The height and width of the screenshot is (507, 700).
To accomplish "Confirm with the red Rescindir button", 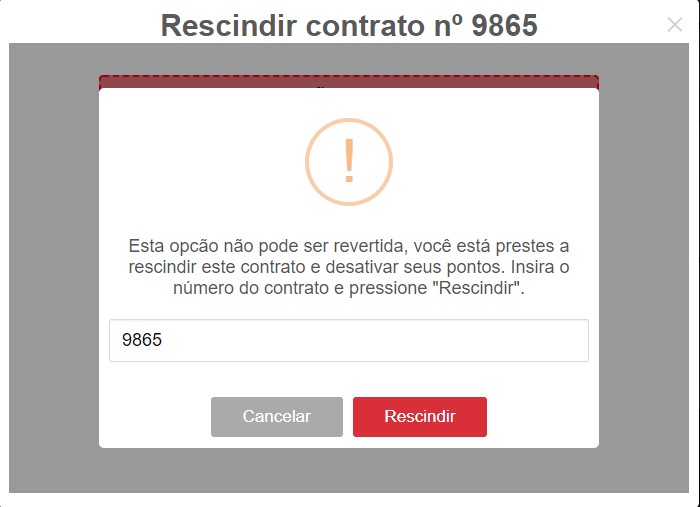I will point(420,417).
